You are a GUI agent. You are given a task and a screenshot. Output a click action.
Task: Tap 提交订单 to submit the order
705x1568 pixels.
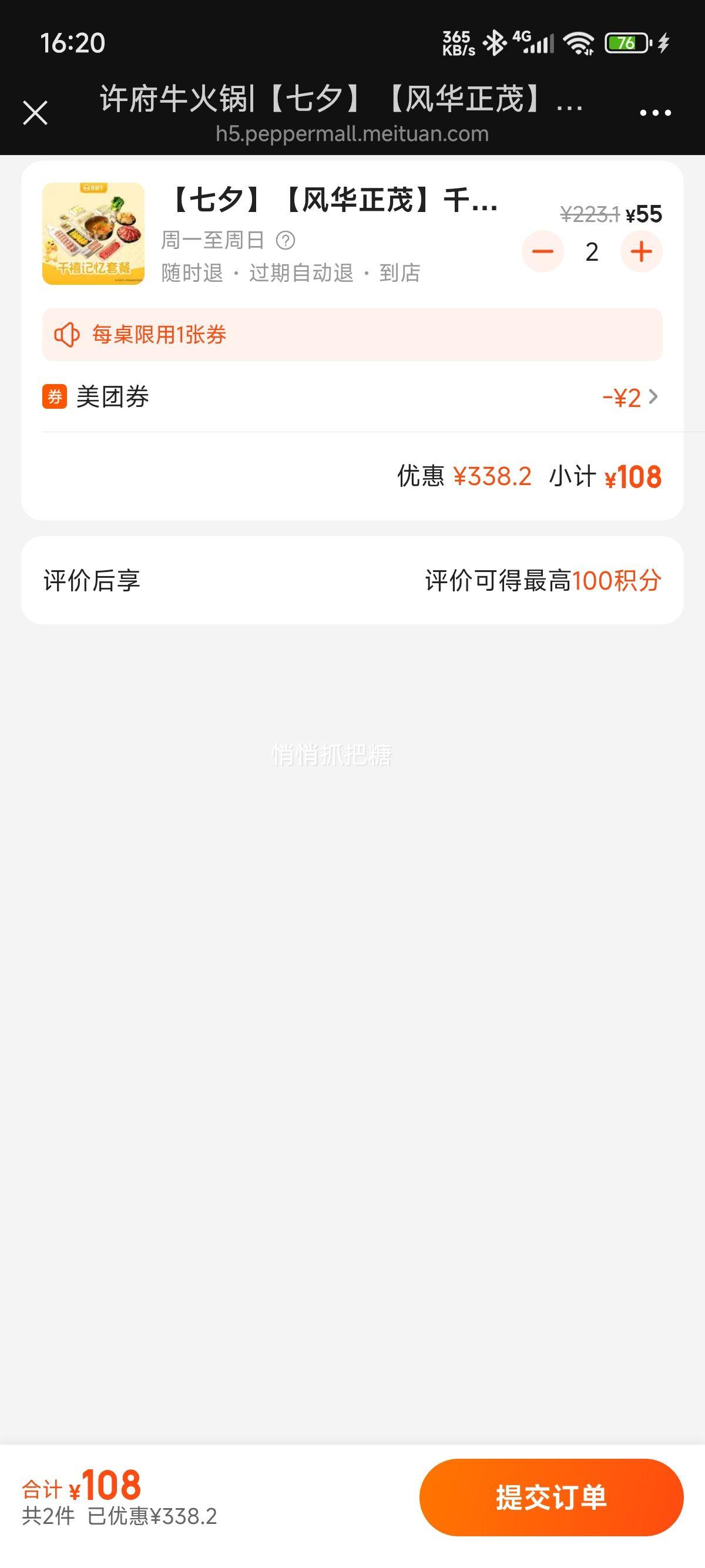pyautogui.click(x=551, y=1497)
